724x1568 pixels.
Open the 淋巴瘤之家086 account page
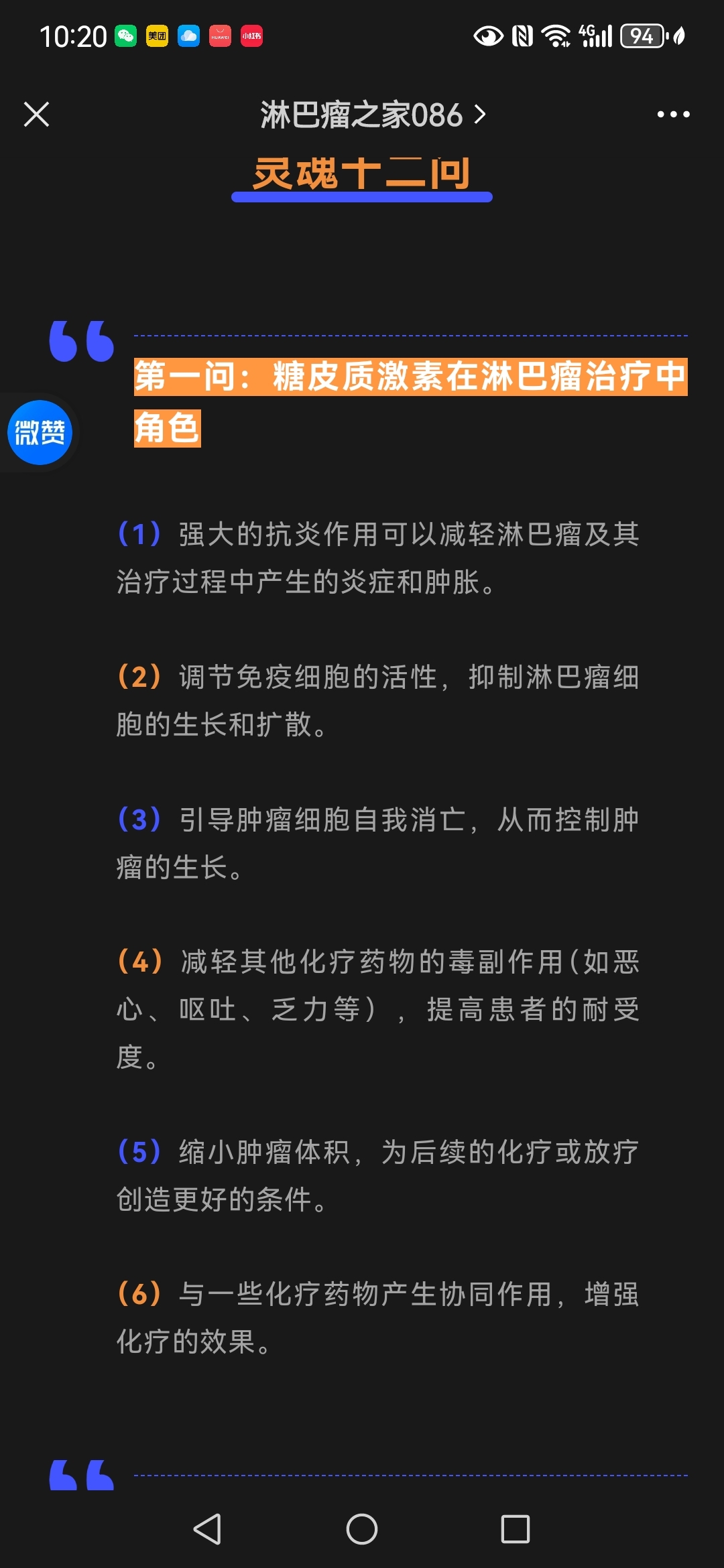click(x=372, y=115)
